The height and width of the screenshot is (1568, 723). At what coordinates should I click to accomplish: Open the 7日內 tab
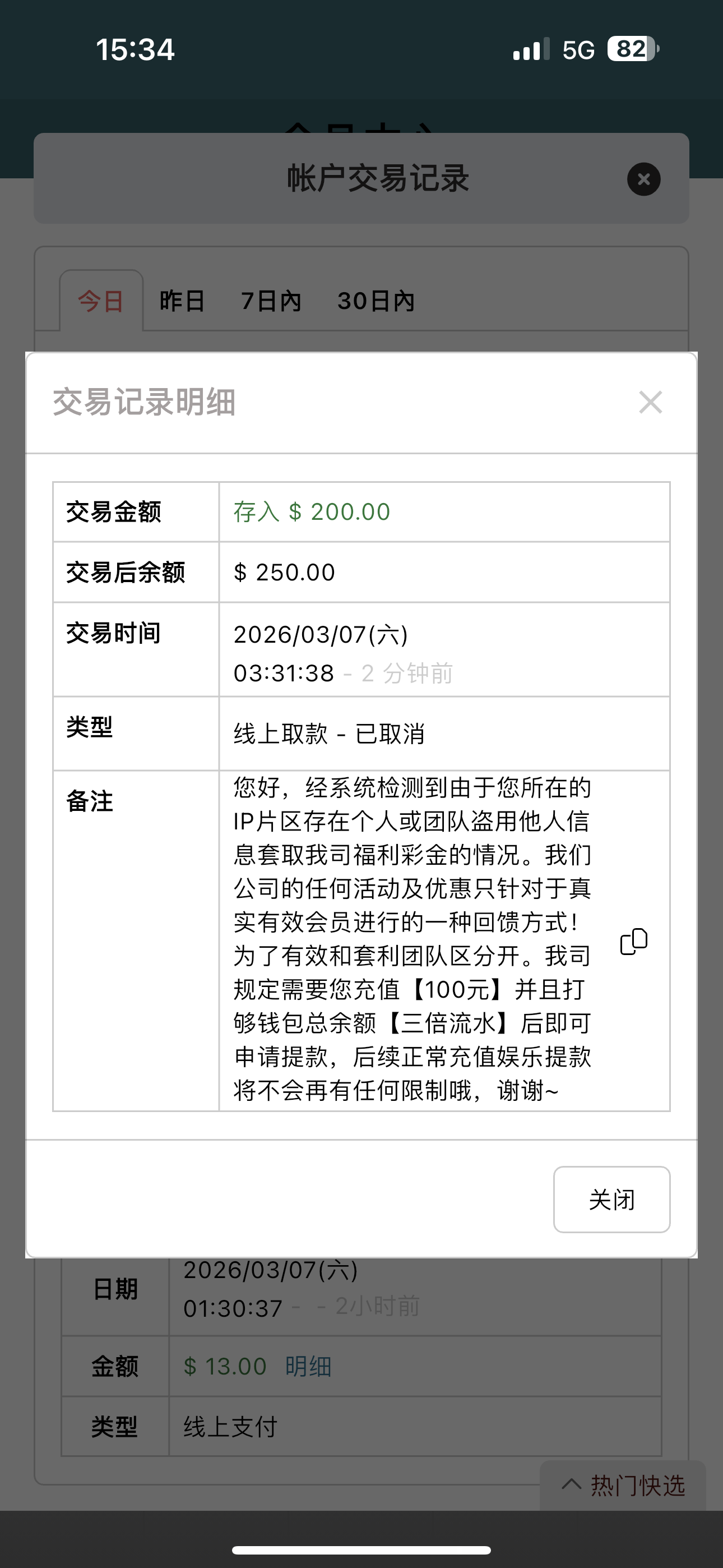271,301
